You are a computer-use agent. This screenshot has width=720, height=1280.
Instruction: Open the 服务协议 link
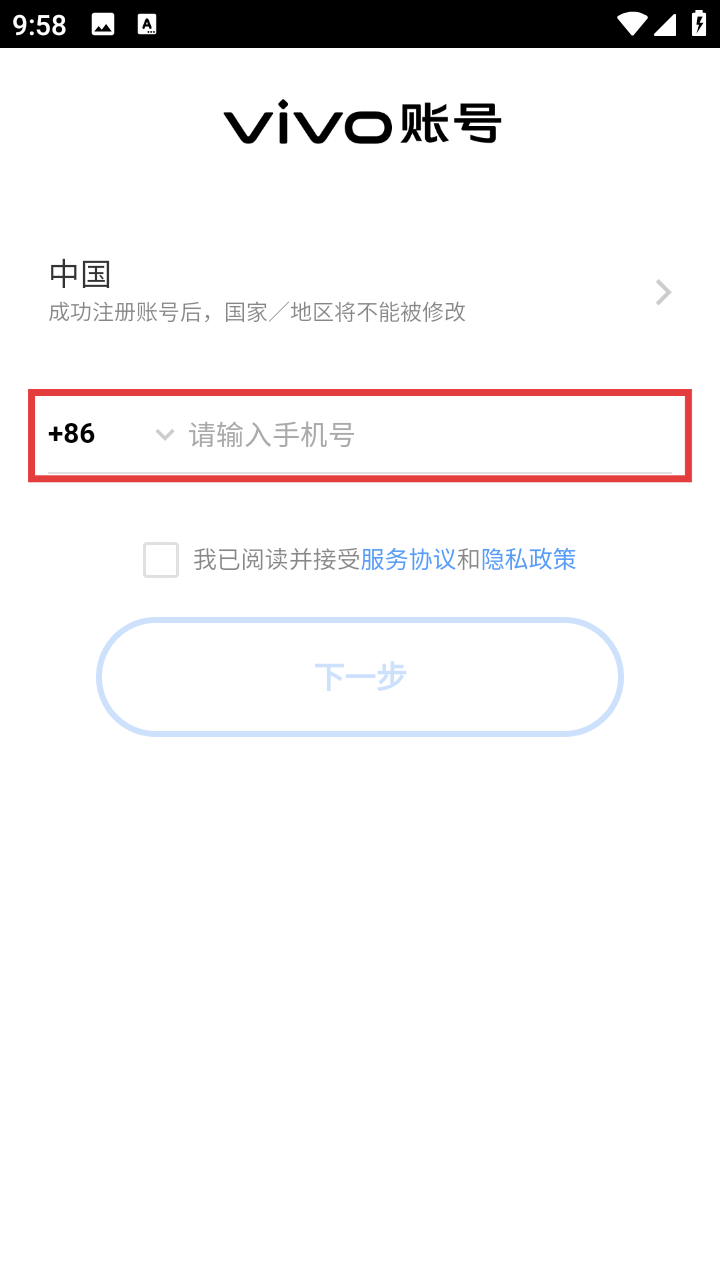[408, 560]
